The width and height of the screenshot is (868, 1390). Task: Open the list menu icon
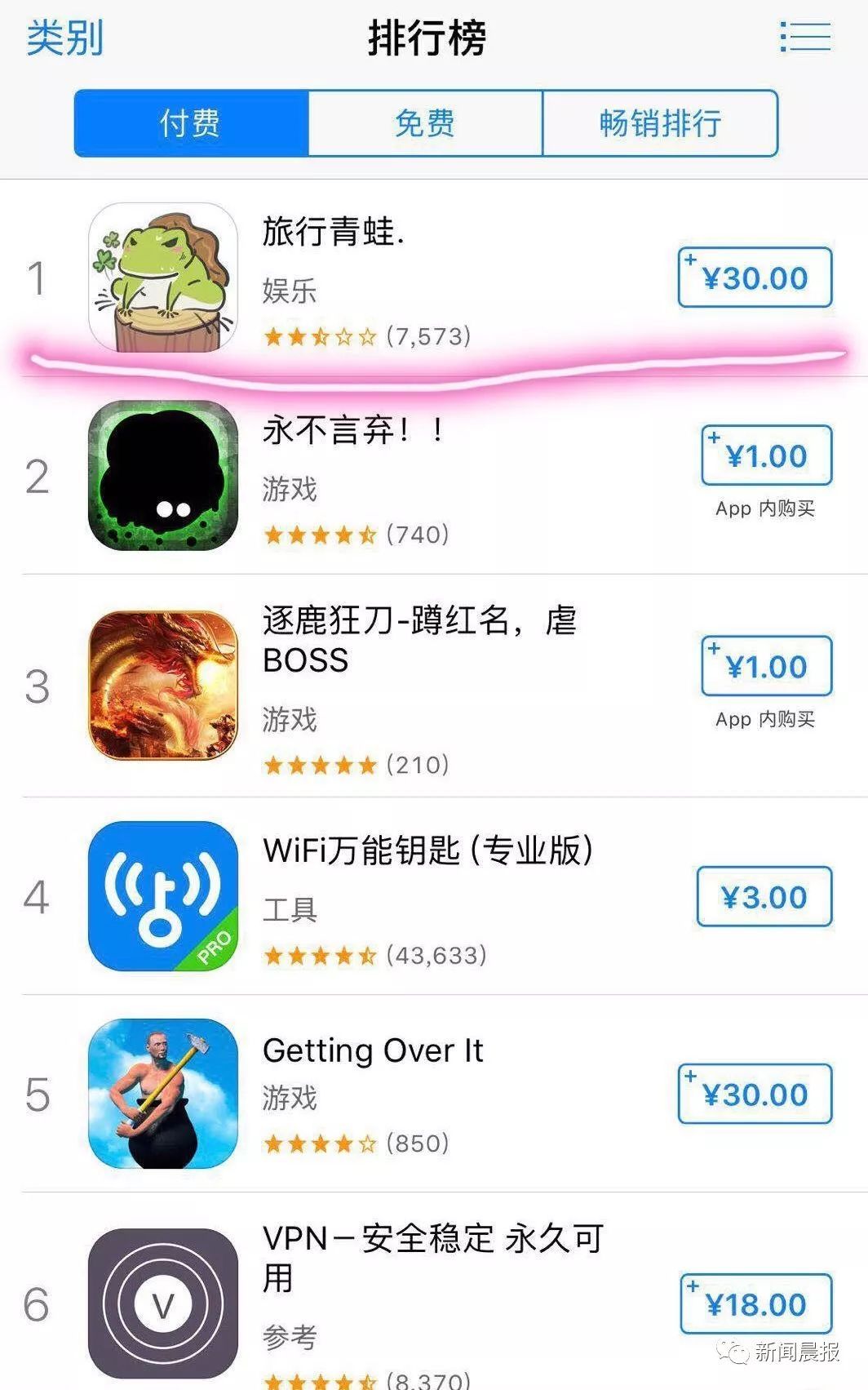coord(804,38)
